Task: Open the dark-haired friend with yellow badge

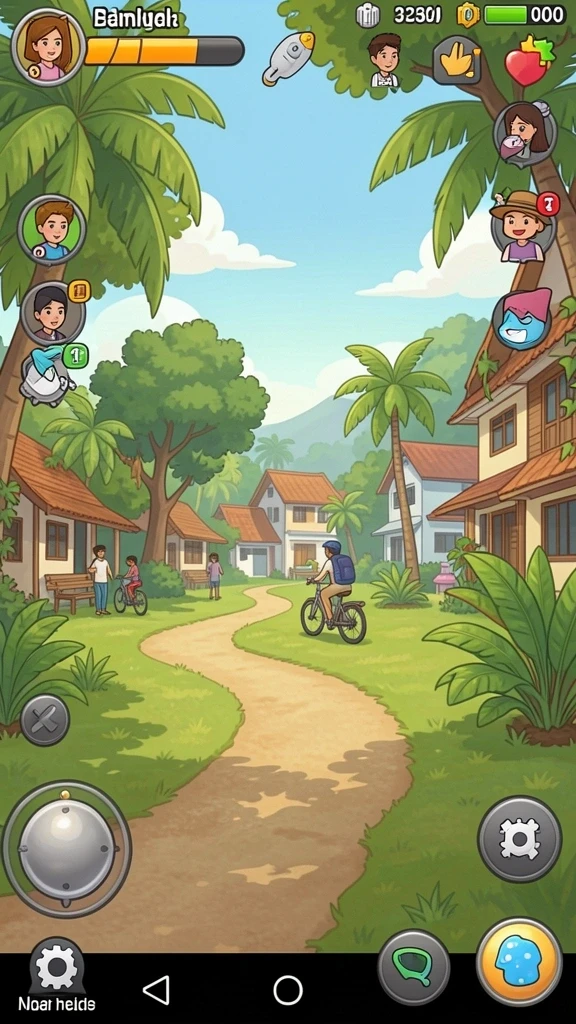Action: point(54,313)
